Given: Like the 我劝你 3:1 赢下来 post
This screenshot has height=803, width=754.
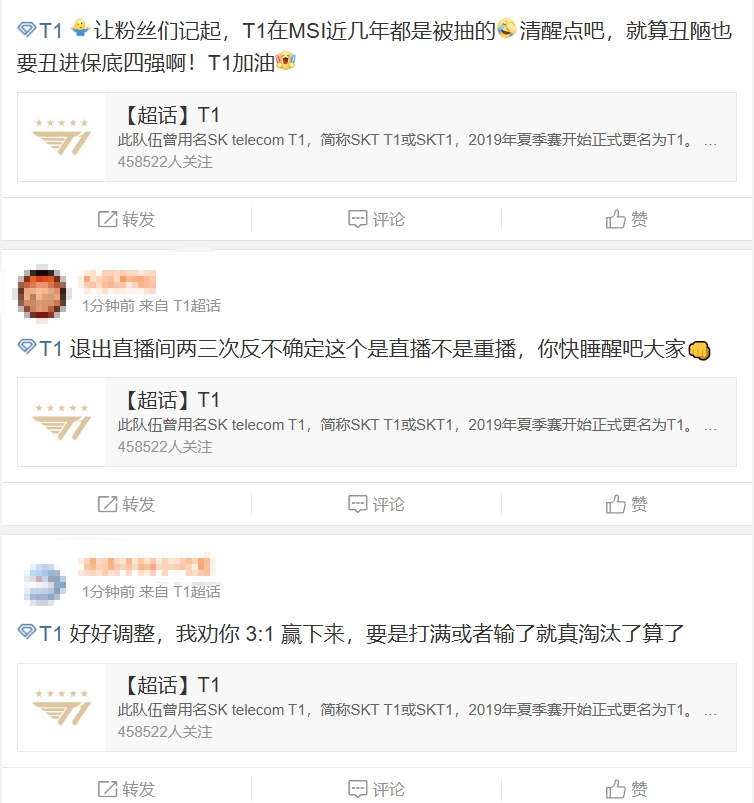Looking at the screenshot, I should coord(627,789).
